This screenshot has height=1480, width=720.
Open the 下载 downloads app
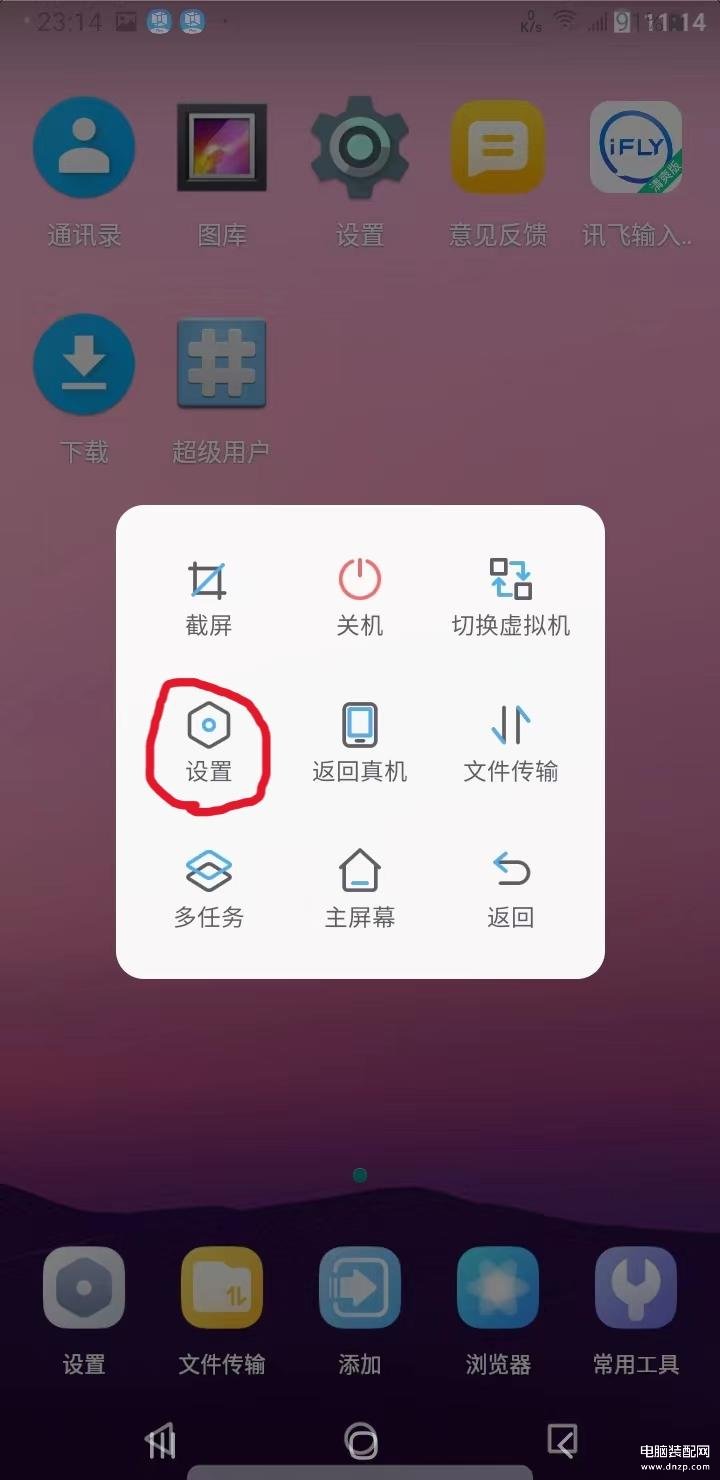(84, 390)
